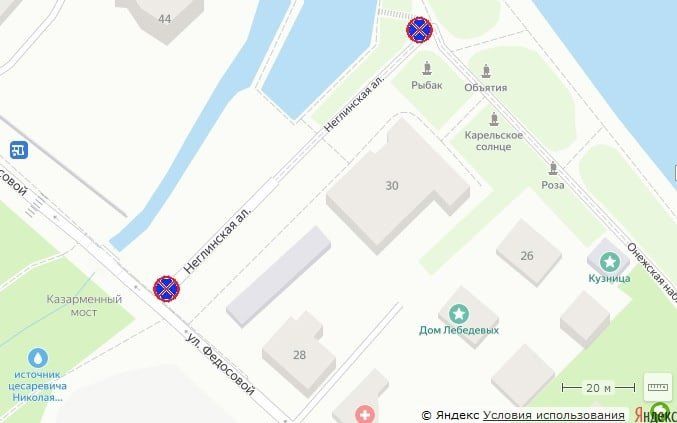The image size is (677, 423).
Task: Open the red cross medical marker
Action: pos(367,413)
